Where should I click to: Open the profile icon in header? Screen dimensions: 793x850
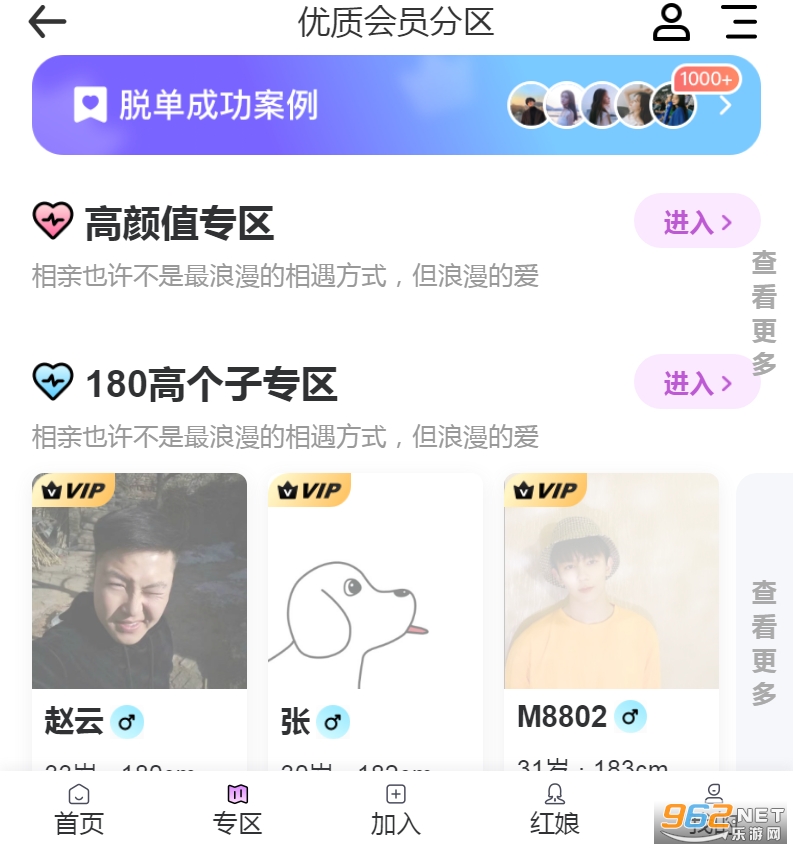pyautogui.click(x=671, y=22)
